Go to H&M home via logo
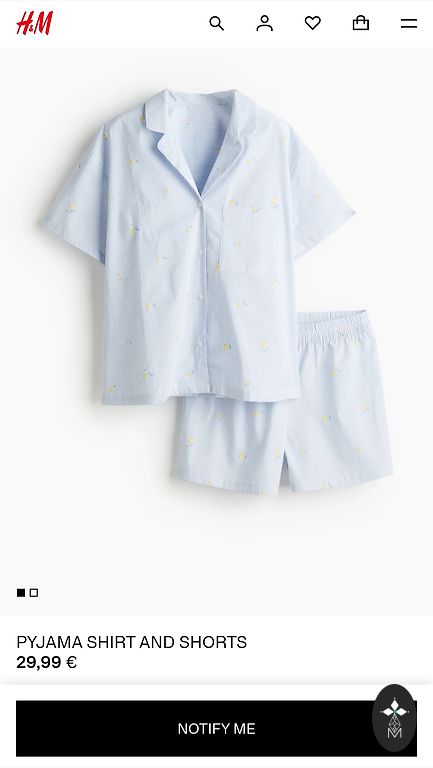433x768 pixels. click(34, 23)
